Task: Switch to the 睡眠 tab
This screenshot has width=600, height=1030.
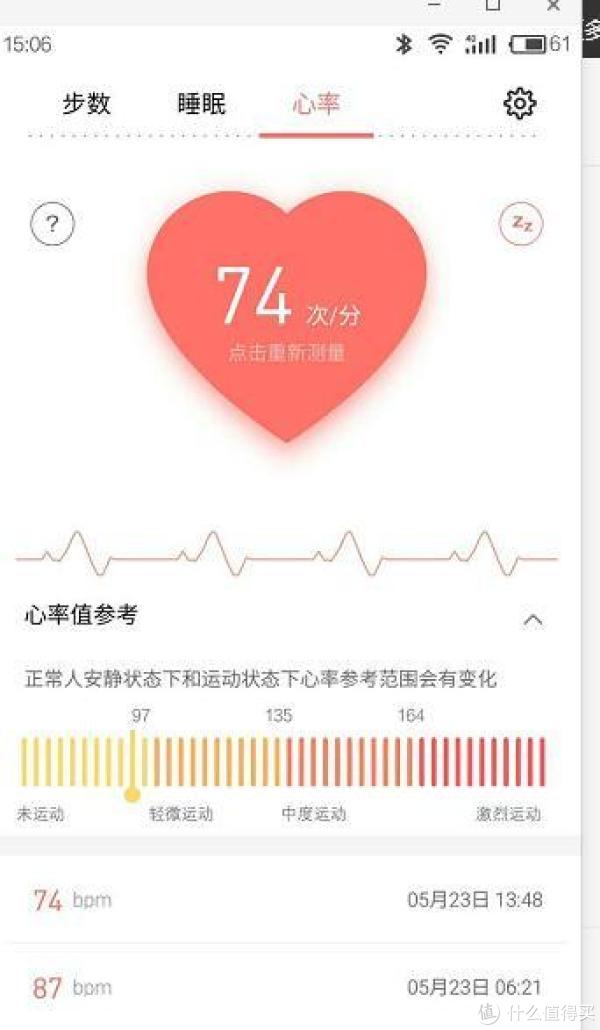Action: tap(201, 104)
